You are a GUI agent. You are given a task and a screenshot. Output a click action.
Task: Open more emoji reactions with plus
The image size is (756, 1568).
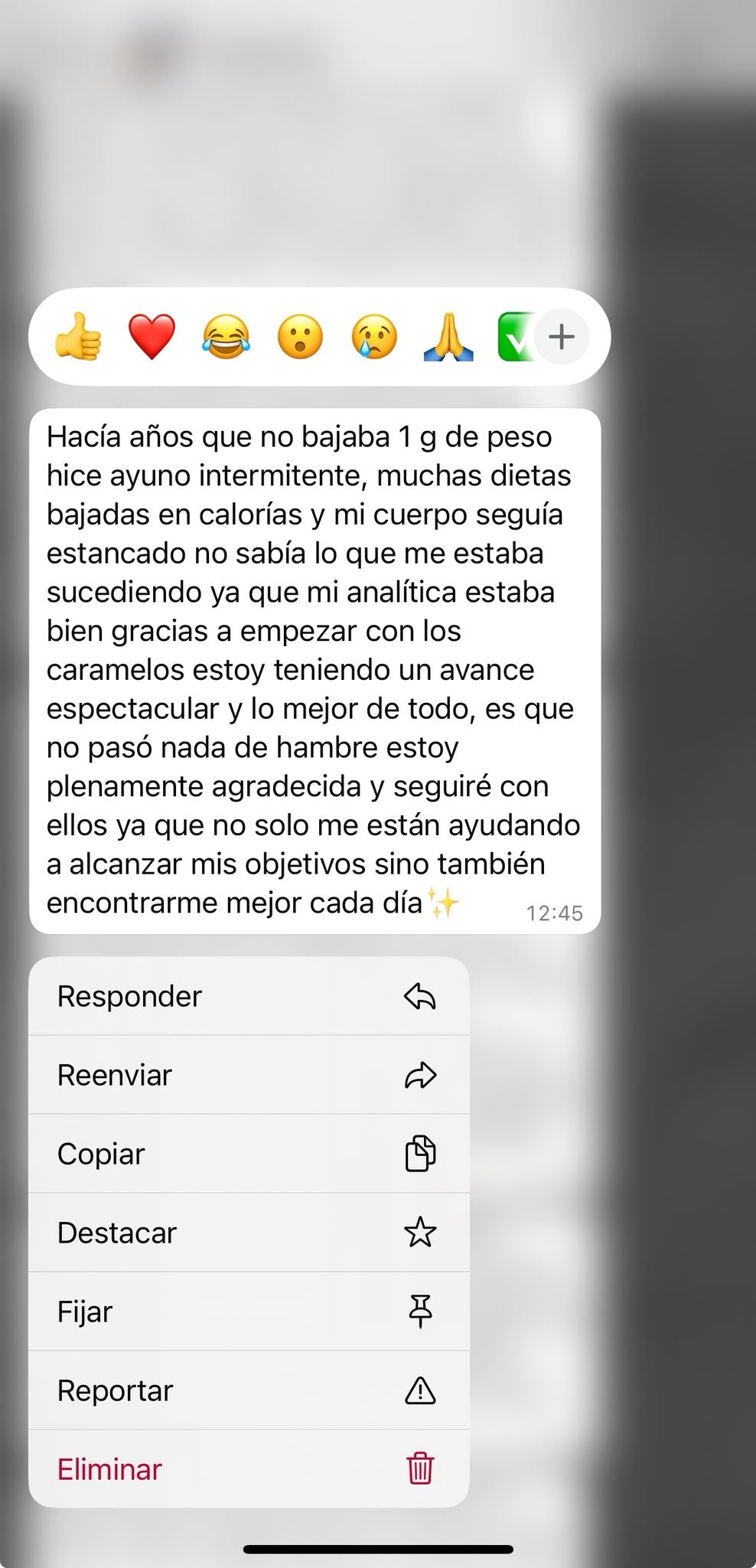click(x=562, y=337)
